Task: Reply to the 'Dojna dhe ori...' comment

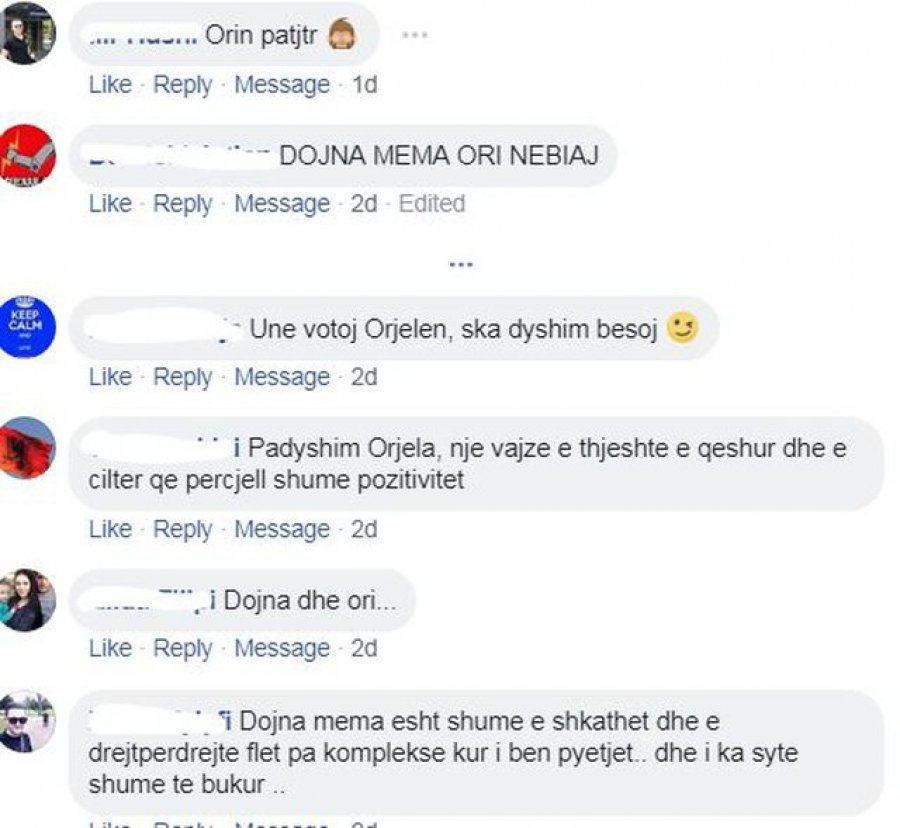Action: click(182, 648)
